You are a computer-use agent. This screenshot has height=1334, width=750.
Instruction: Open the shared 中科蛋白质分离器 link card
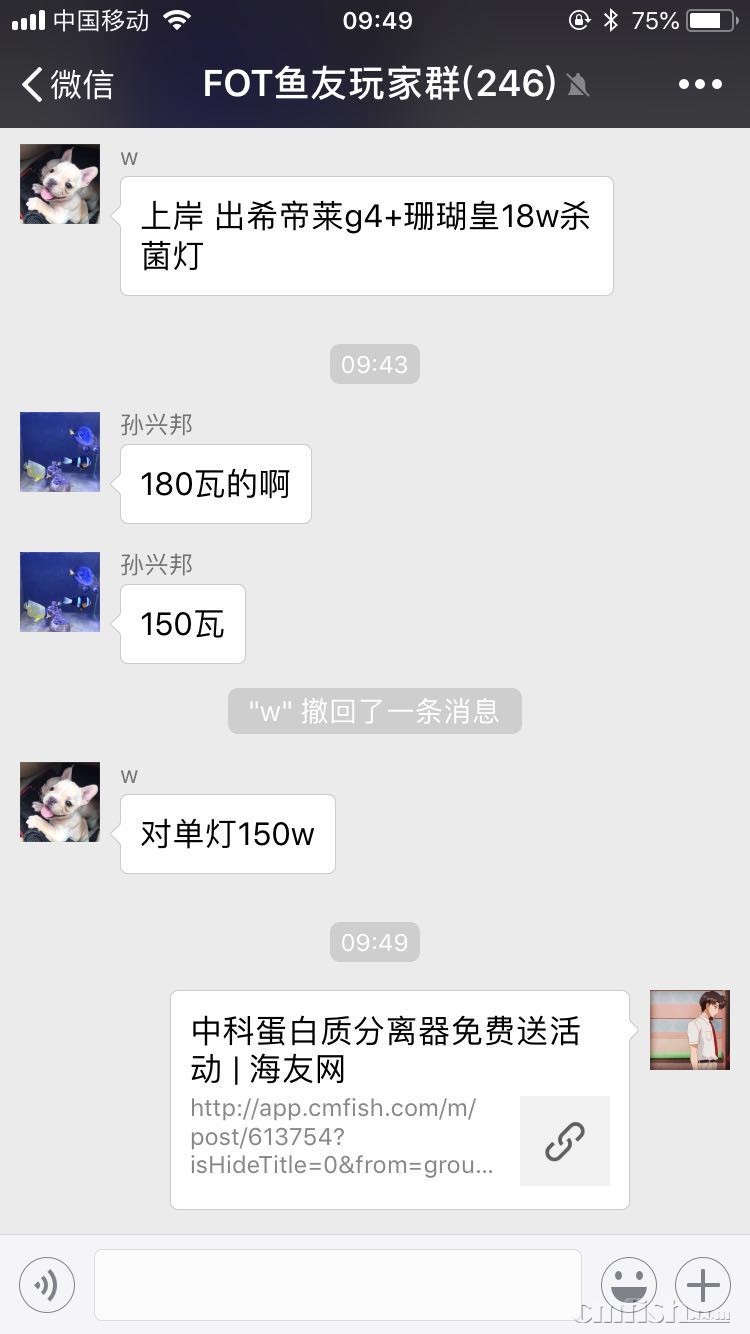coord(399,1099)
